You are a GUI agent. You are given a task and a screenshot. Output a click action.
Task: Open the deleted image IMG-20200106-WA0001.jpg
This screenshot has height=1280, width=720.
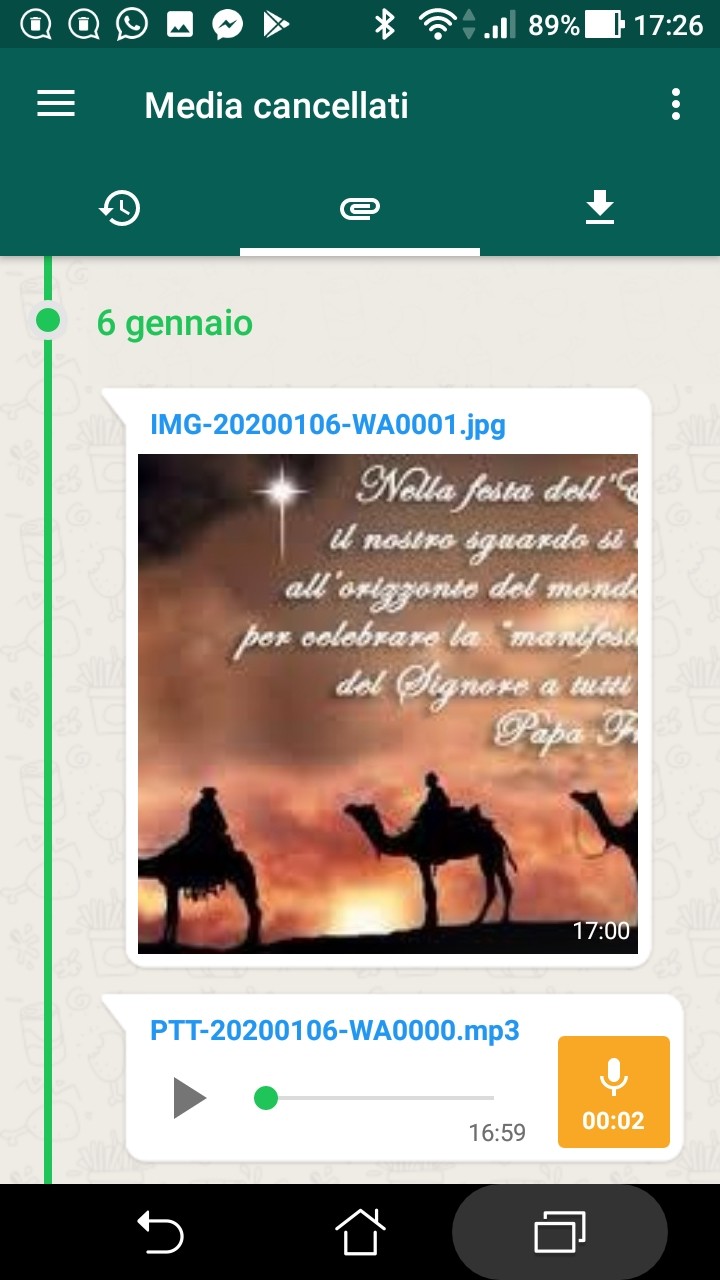388,704
